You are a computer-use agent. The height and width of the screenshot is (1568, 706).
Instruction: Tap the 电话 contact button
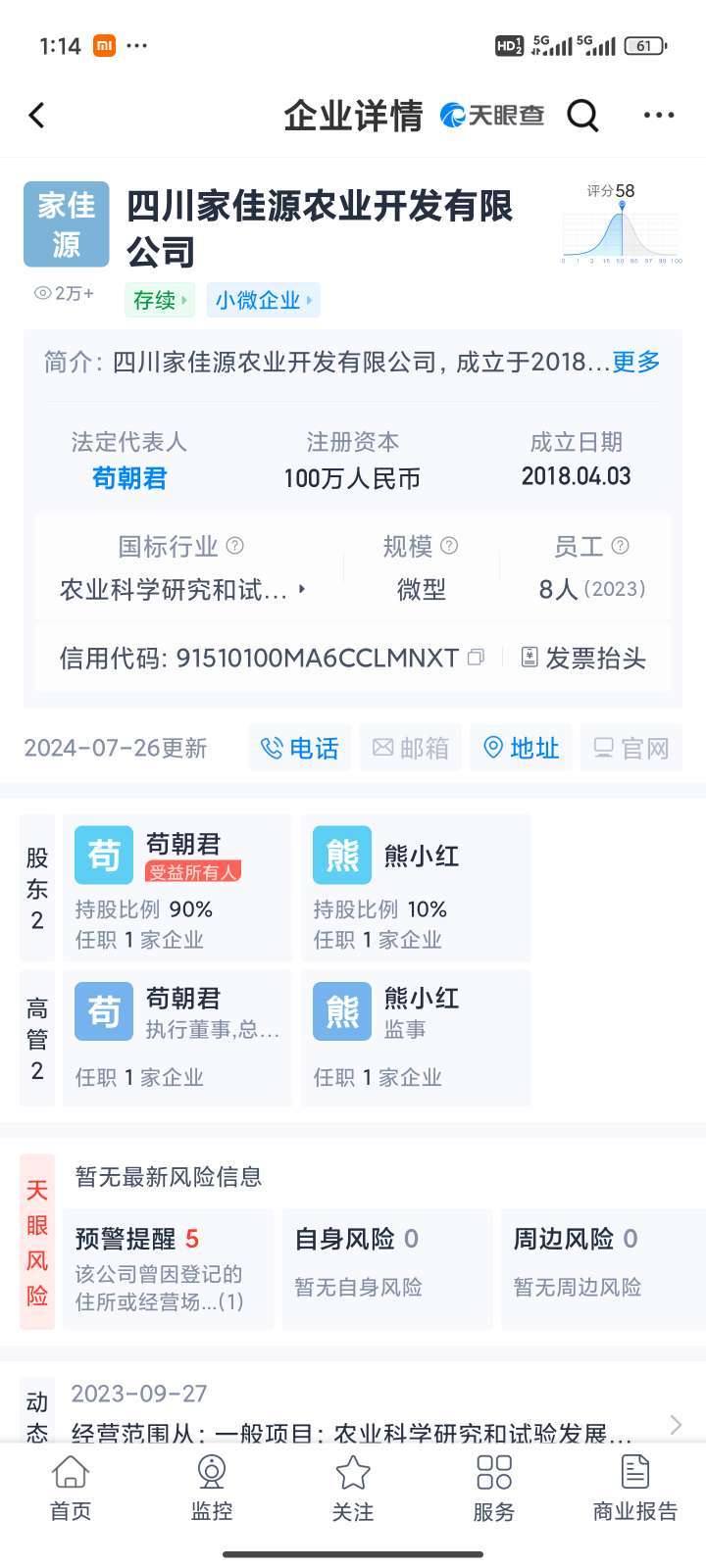tap(300, 748)
